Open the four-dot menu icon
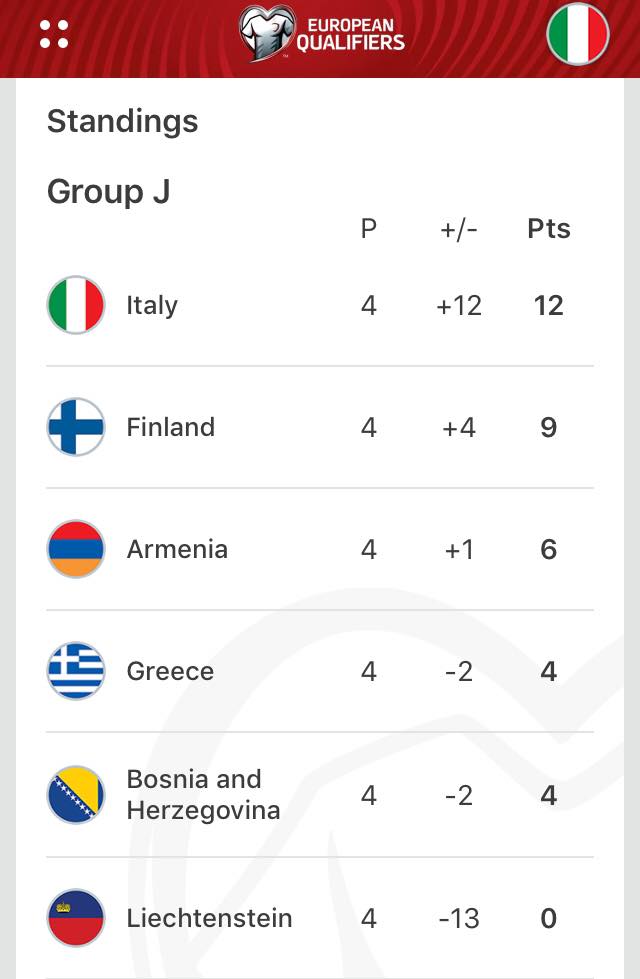This screenshot has height=979, width=640. pos(54,34)
